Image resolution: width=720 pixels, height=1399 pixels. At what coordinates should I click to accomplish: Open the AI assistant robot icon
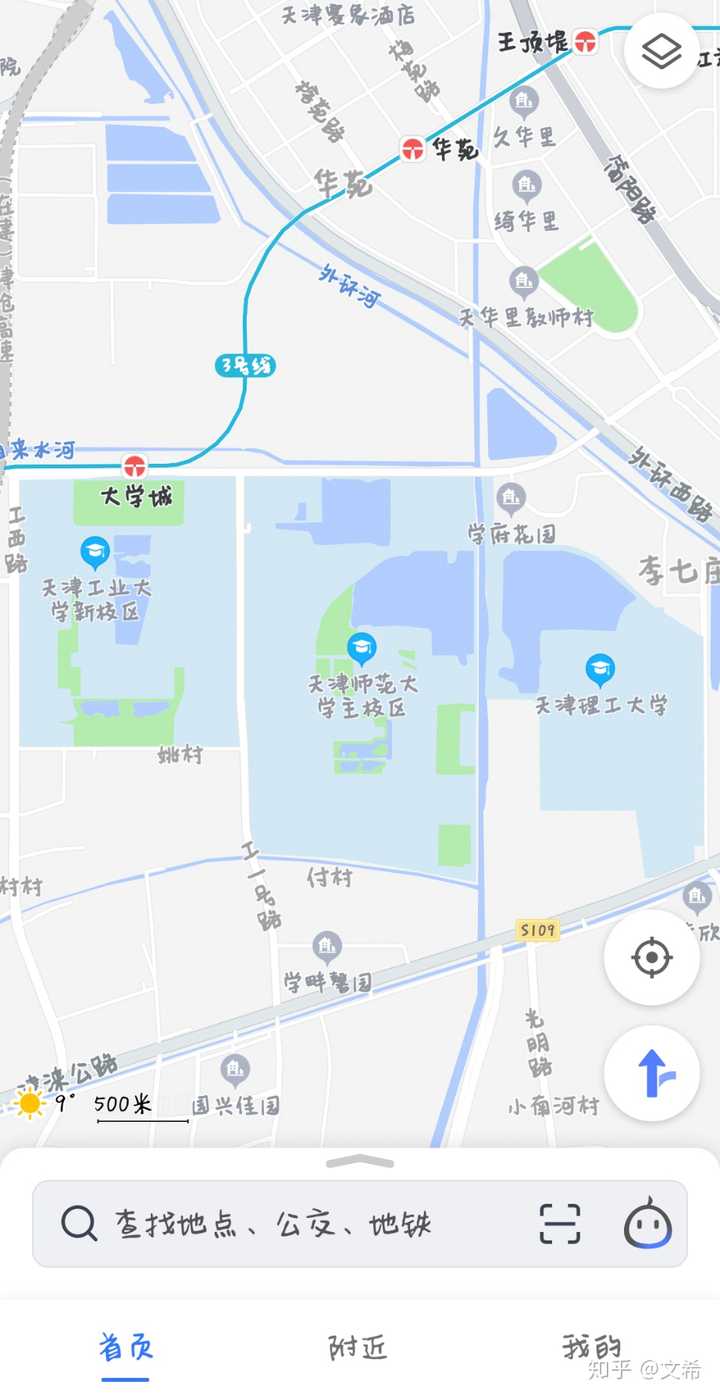[x=646, y=1222]
